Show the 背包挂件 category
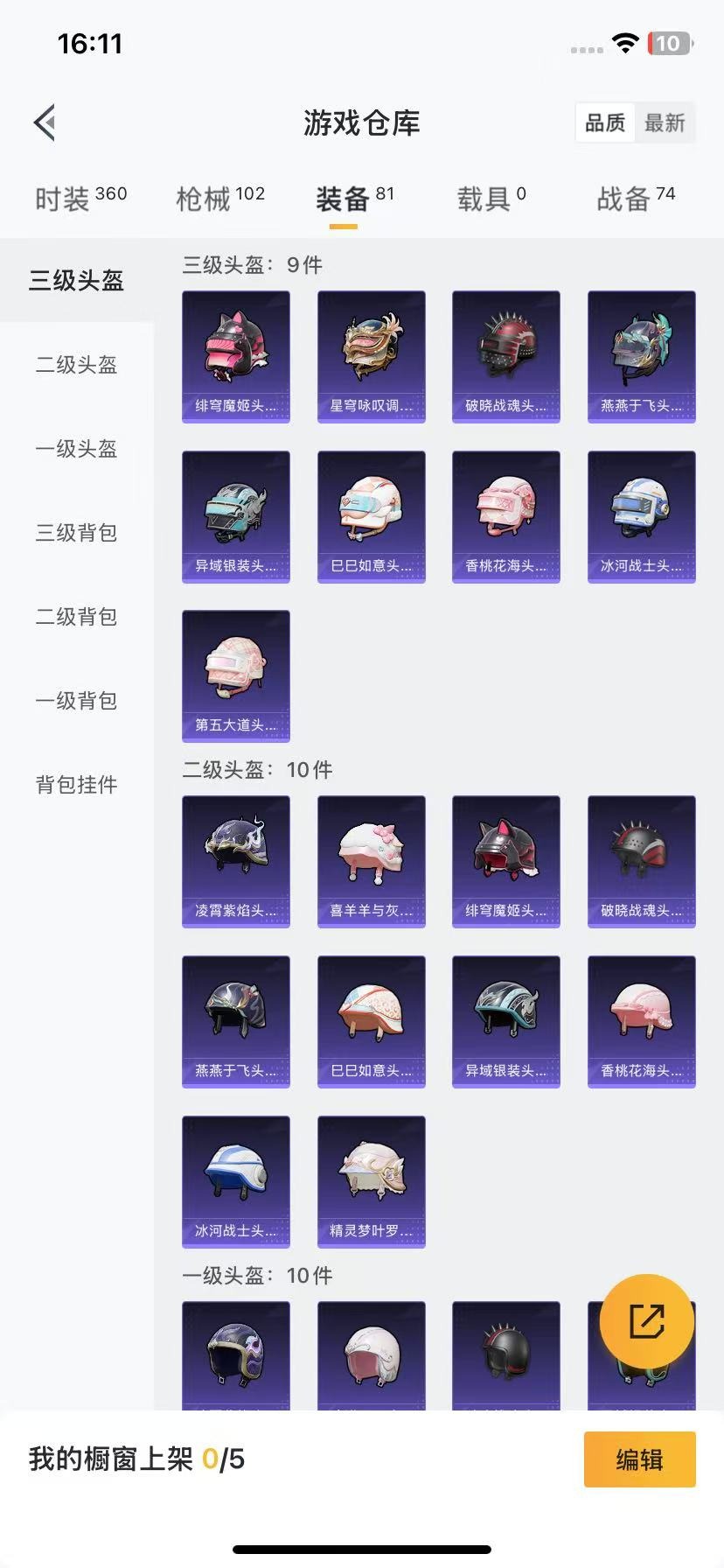 77,785
